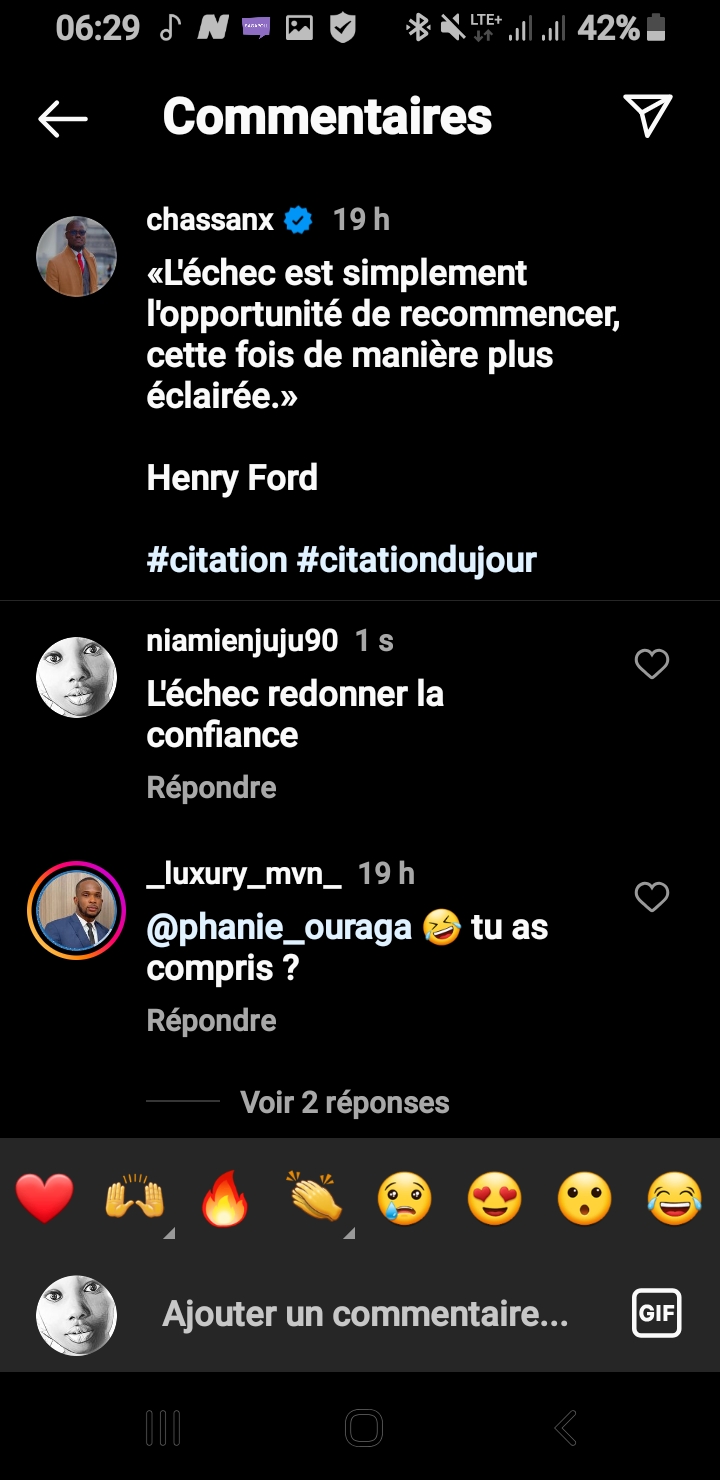Insert the heart-eyes emoji
720x1480 pixels.
coord(495,1199)
